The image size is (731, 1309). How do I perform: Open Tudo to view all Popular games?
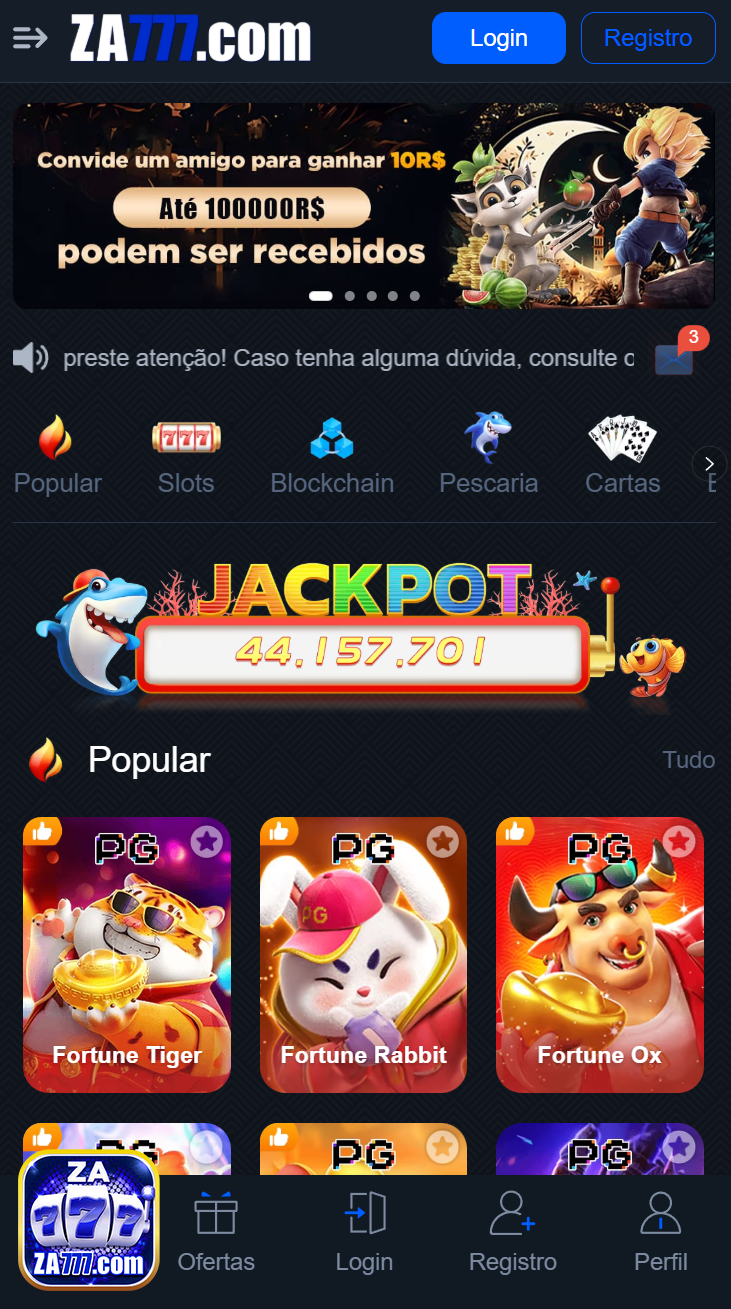688,760
